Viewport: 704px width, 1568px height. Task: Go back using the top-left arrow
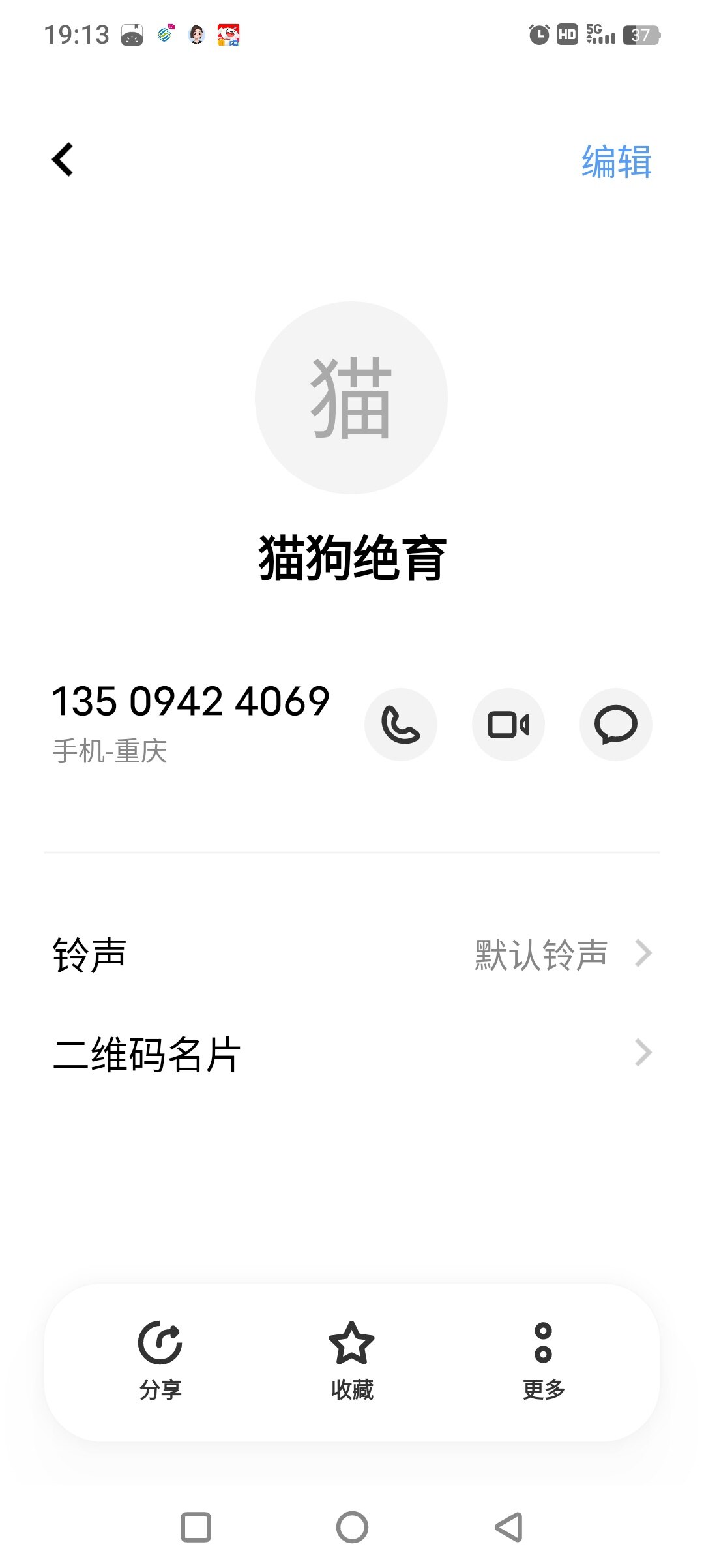[63, 160]
